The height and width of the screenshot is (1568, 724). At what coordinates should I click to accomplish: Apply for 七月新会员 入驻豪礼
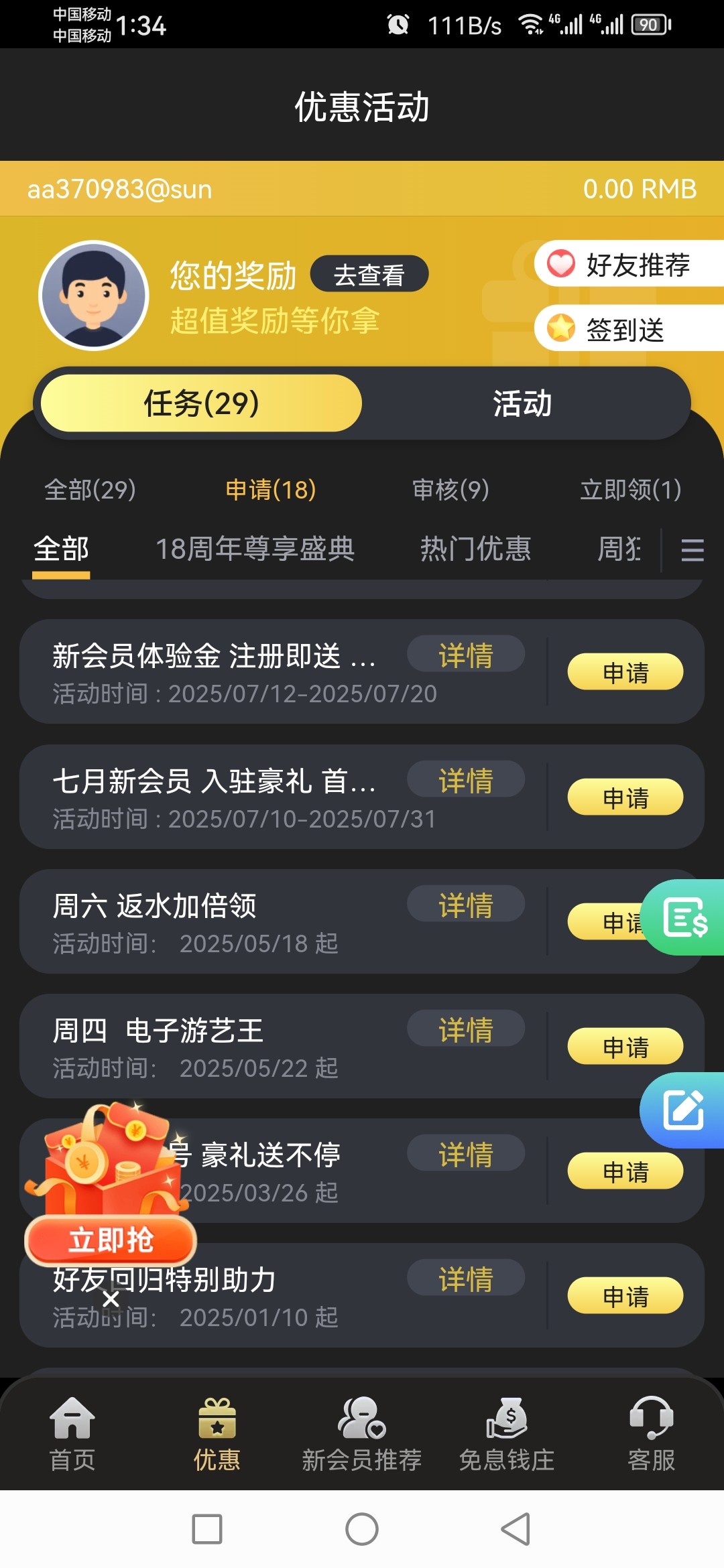coord(625,797)
